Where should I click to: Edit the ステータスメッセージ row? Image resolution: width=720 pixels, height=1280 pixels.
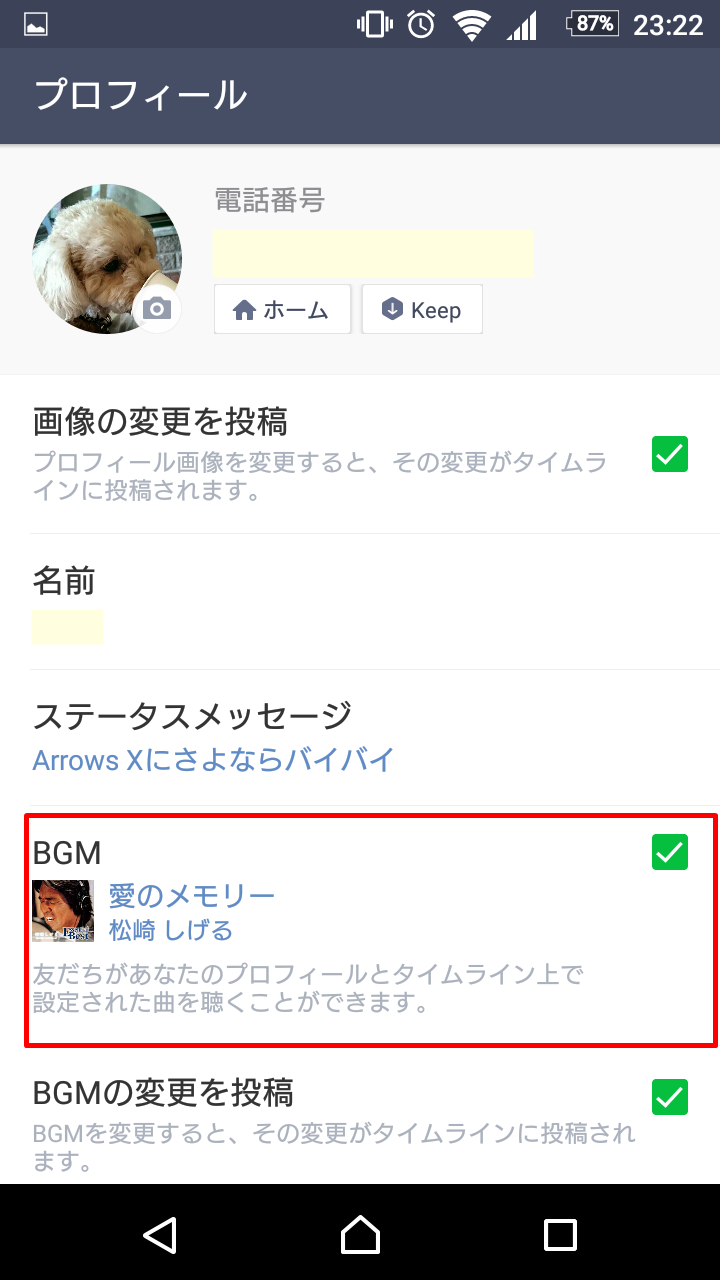click(360, 738)
